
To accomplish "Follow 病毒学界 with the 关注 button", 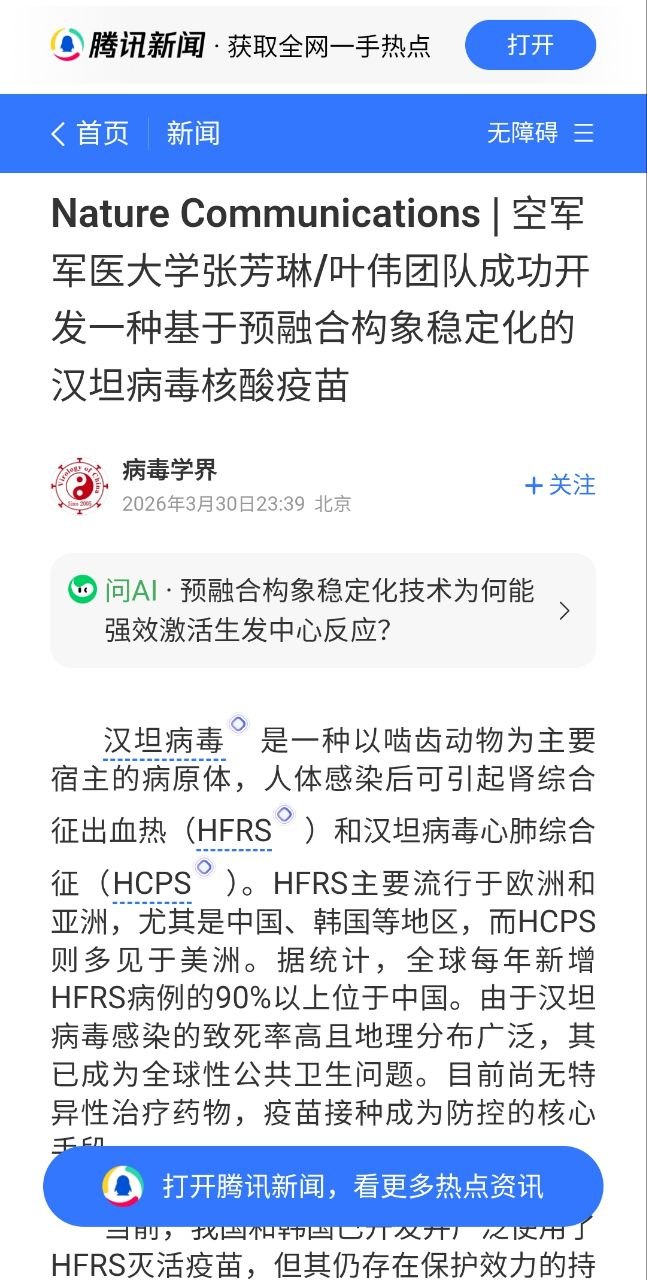I will [560, 485].
